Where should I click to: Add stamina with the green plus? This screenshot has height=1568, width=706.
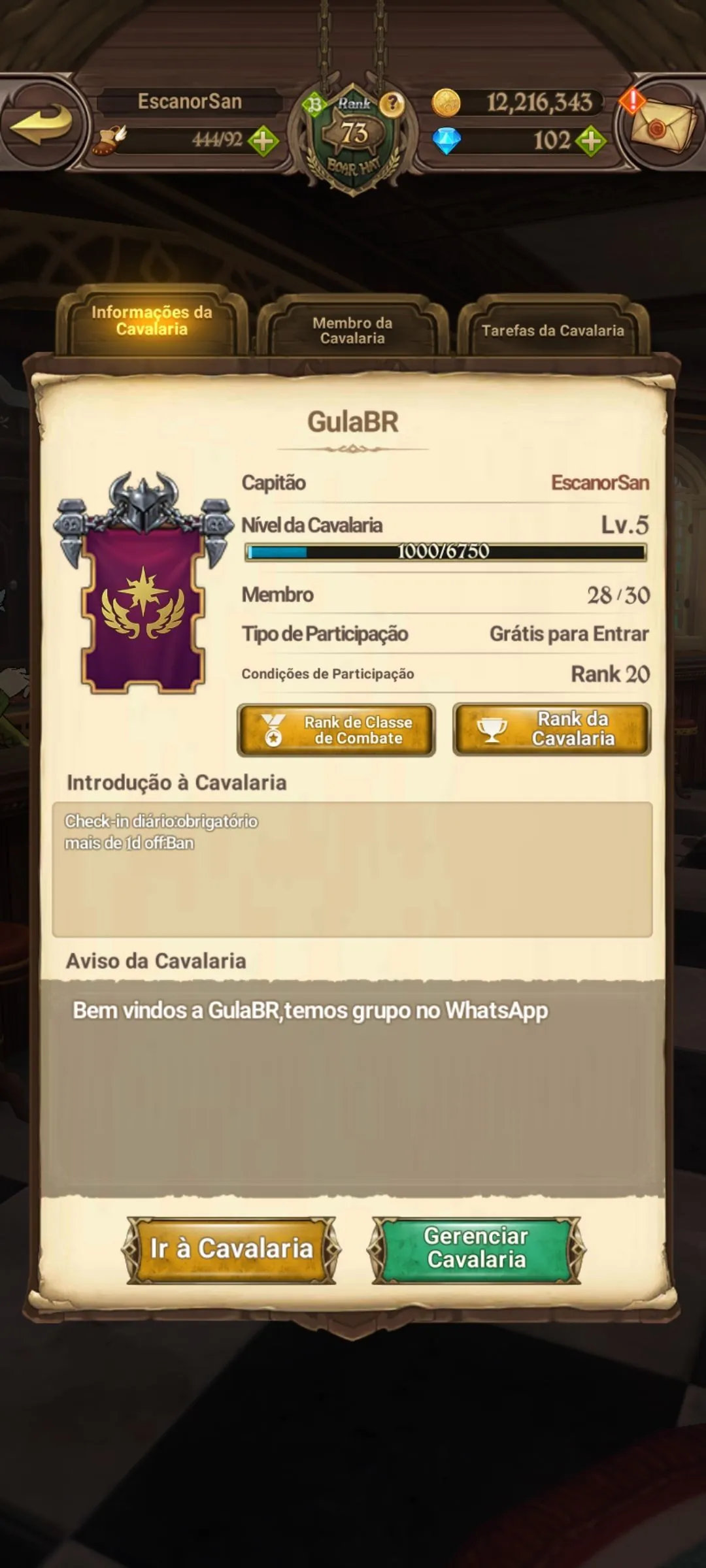coord(263,140)
